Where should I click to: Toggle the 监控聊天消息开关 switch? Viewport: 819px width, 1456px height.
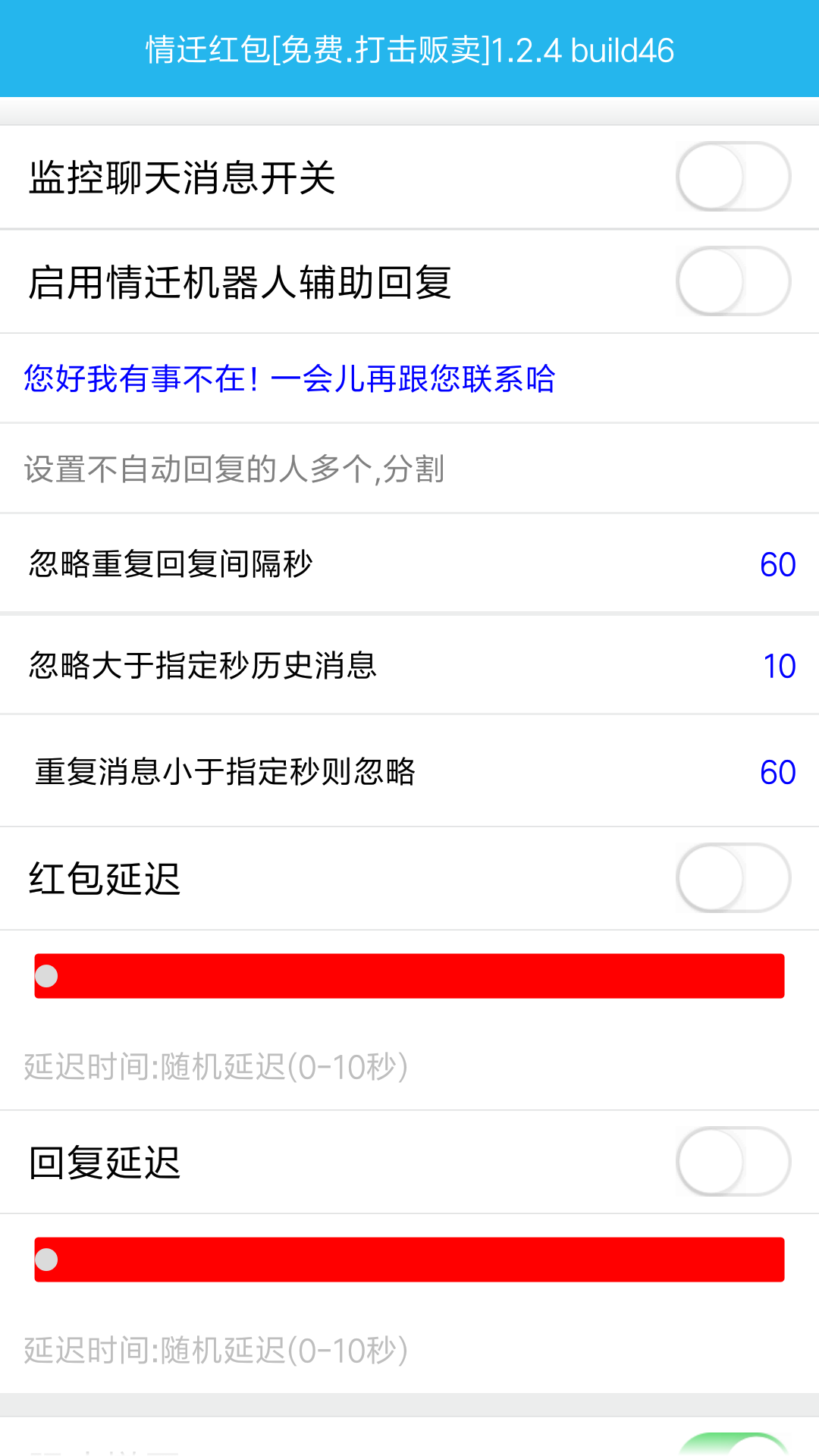point(733,177)
